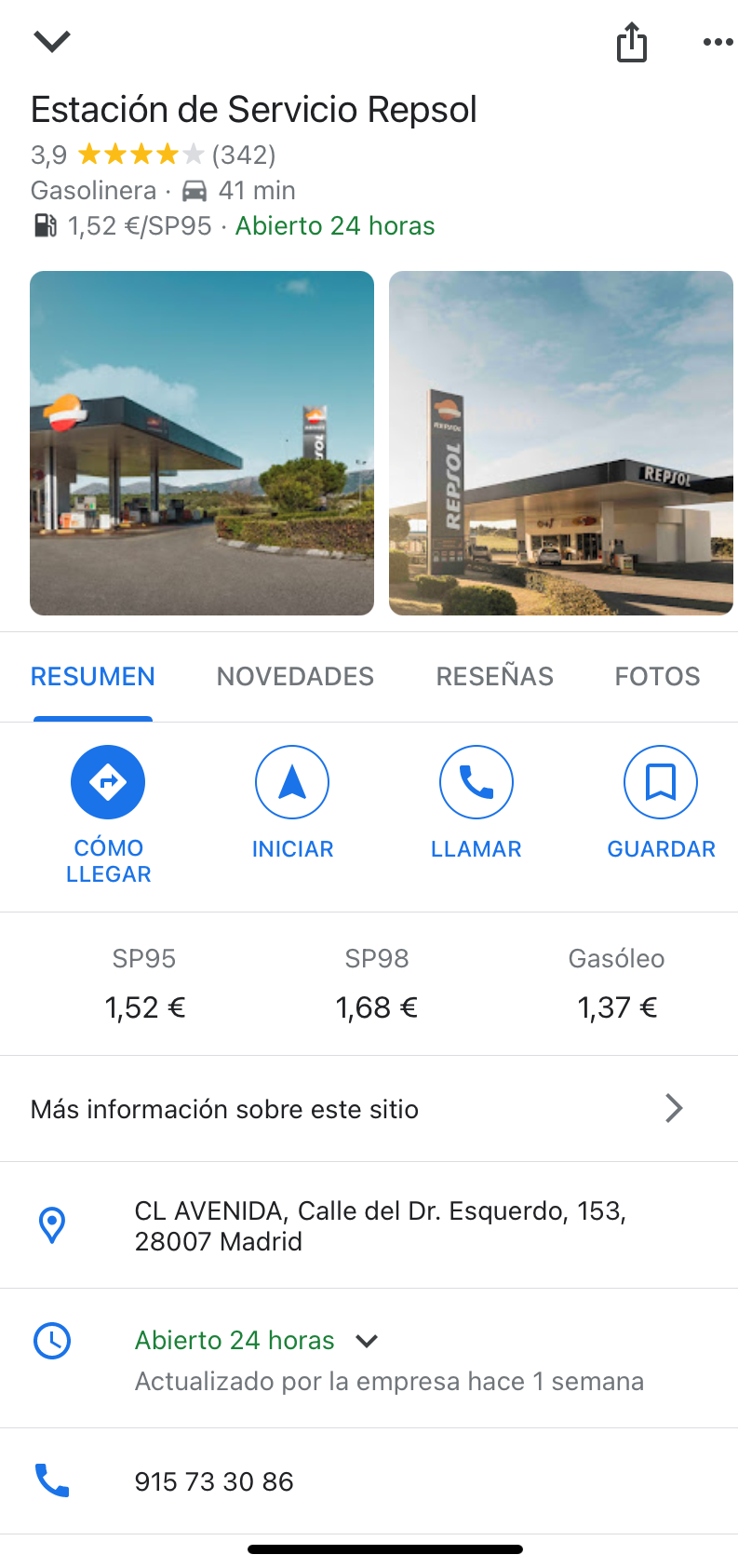Select the NOVEDADES tab

295,677
